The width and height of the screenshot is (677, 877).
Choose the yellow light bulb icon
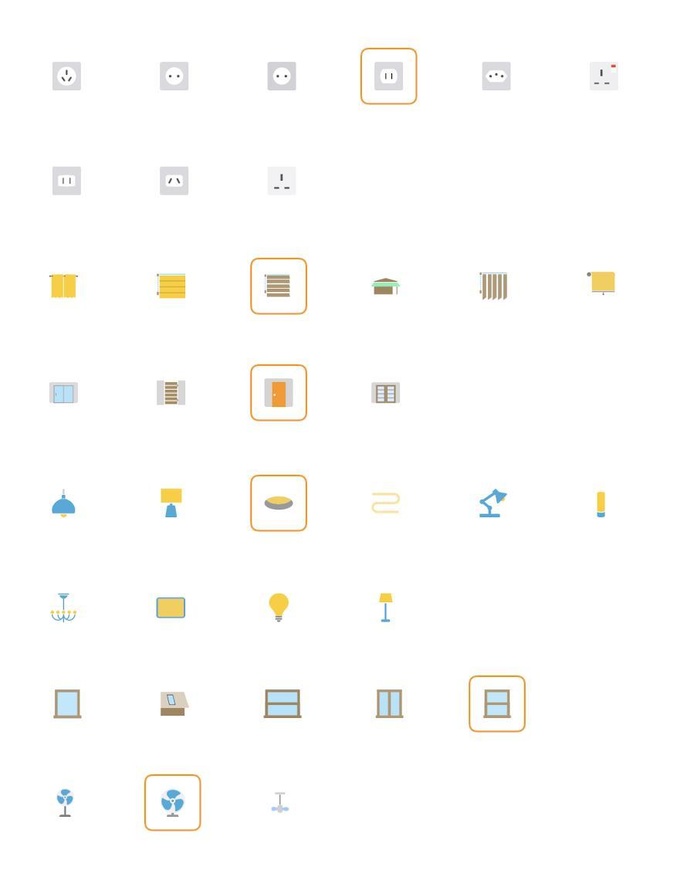coord(278,607)
